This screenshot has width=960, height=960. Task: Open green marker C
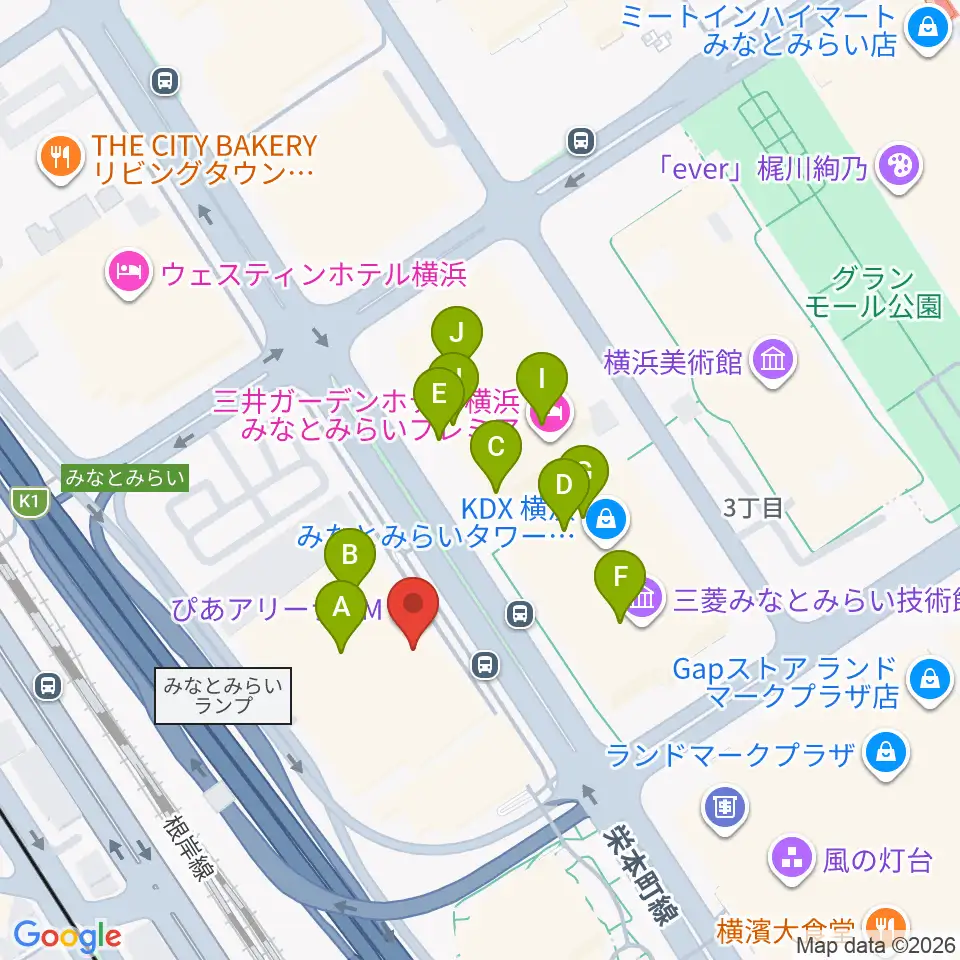[x=496, y=447]
